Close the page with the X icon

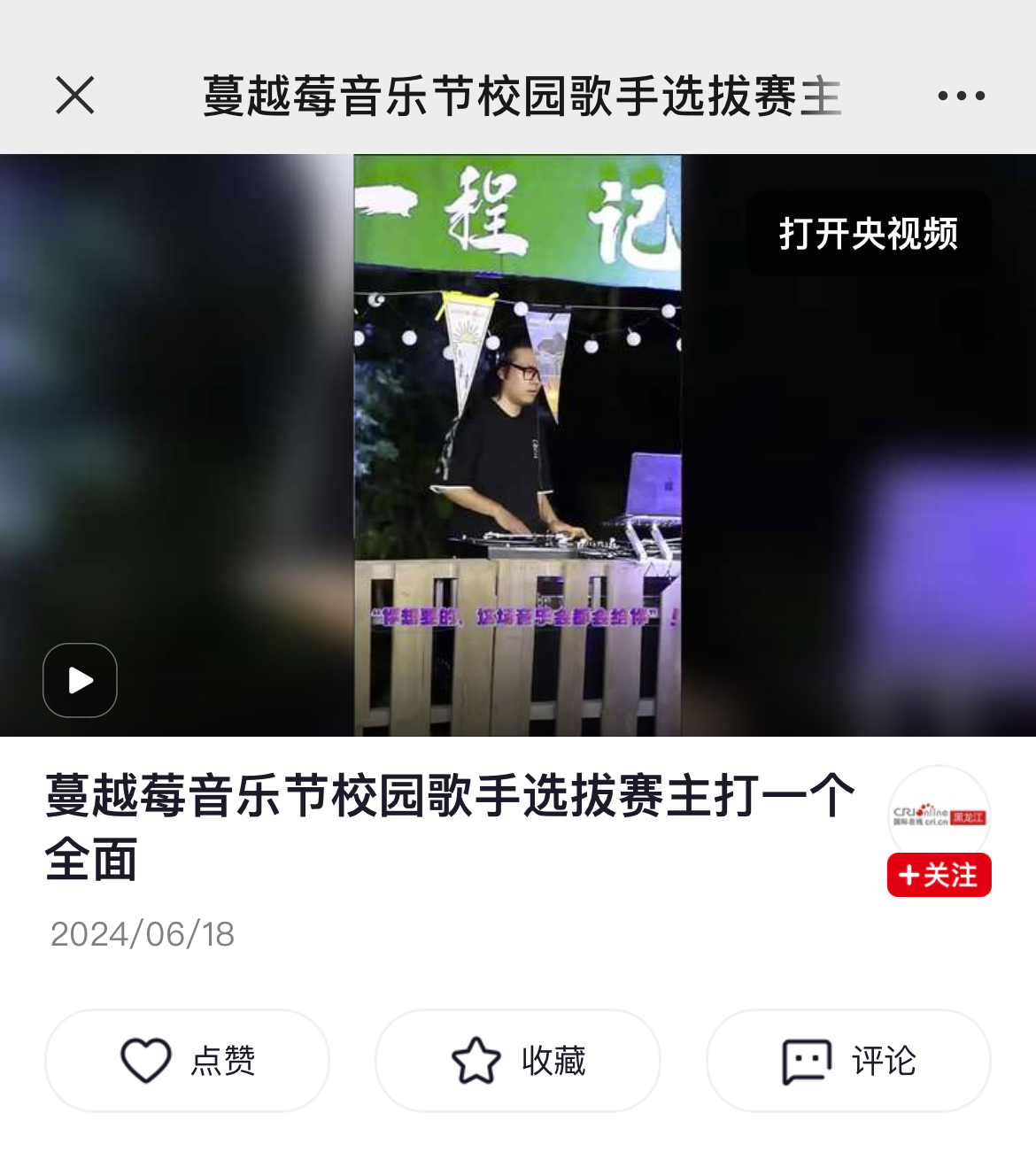tap(75, 95)
